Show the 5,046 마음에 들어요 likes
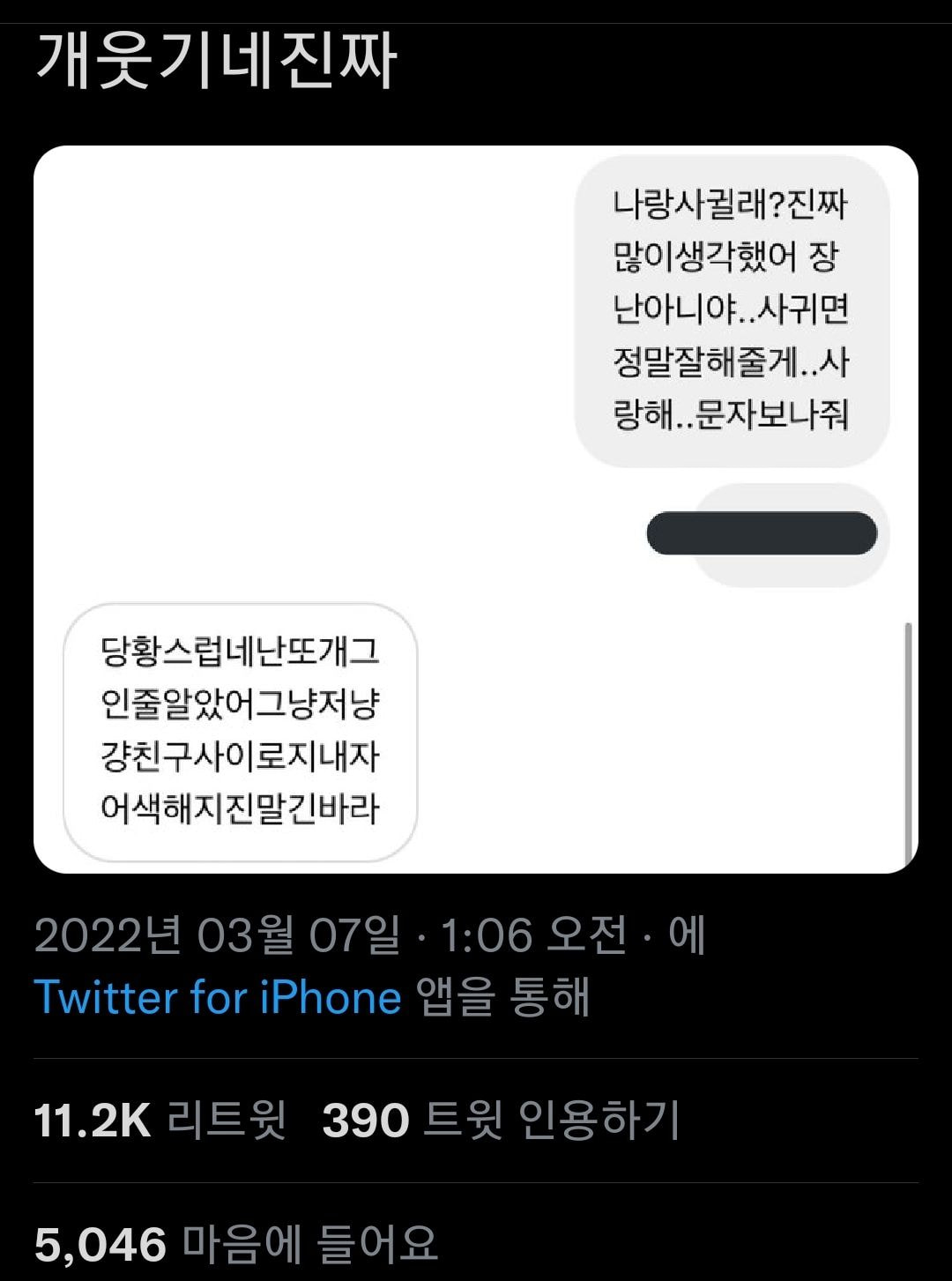 point(235,1244)
